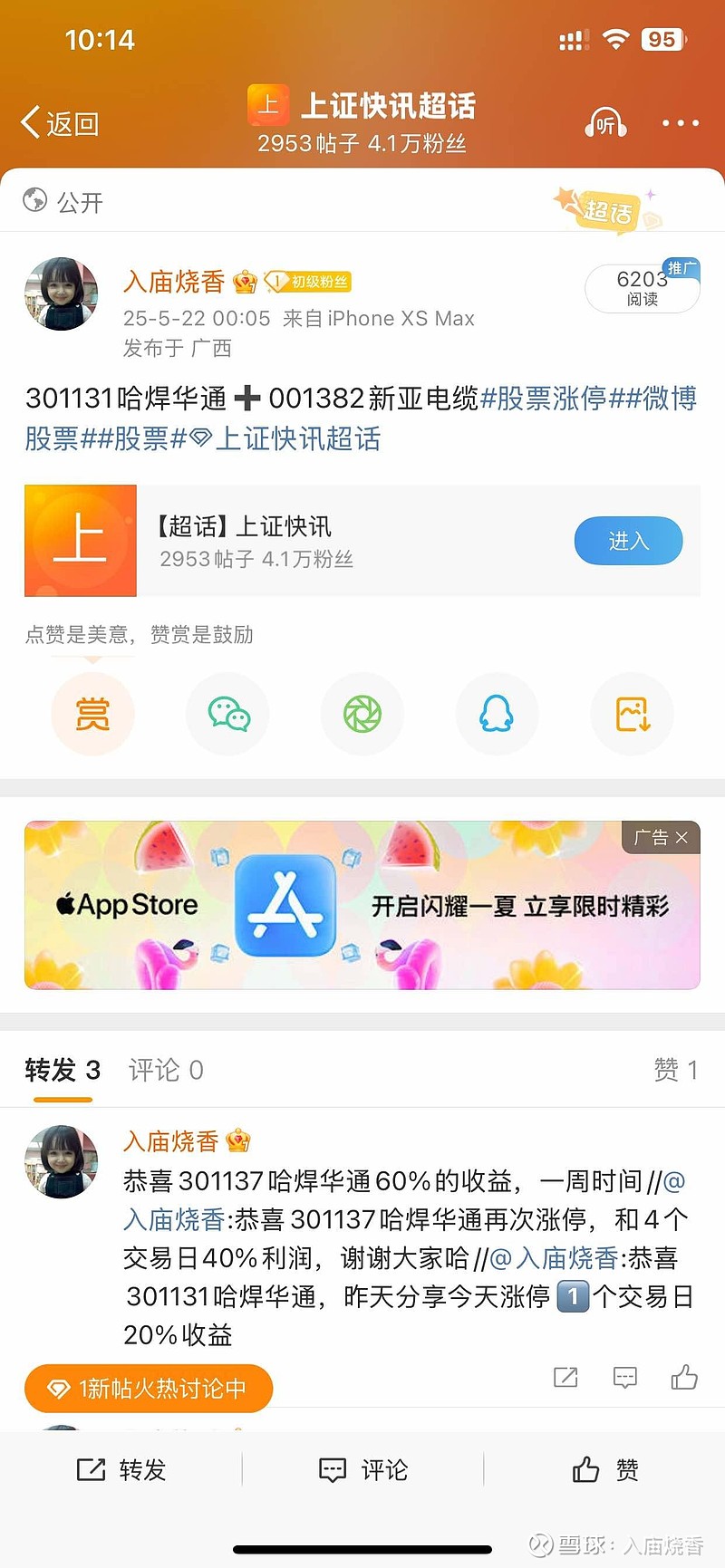Close the App Store ad banner
This screenshot has height=1568, width=725.
(x=681, y=838)
